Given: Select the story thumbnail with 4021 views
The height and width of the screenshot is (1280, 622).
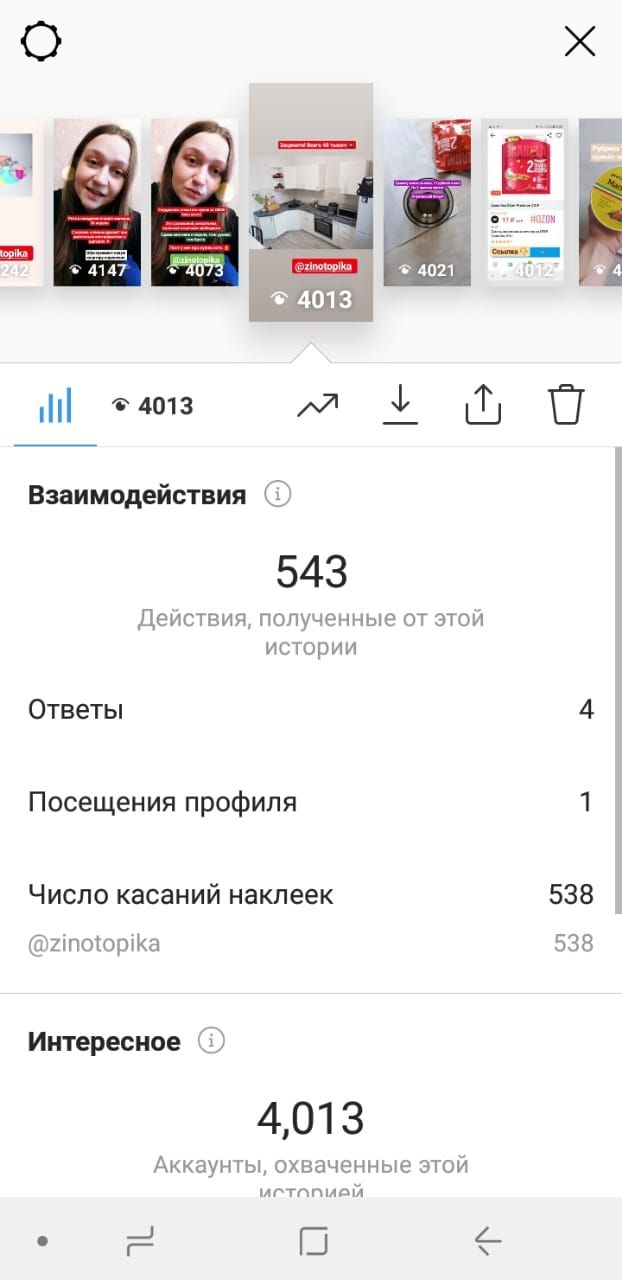Looking at the screenshot, I should pyautogui.click(x=427, y=202).
